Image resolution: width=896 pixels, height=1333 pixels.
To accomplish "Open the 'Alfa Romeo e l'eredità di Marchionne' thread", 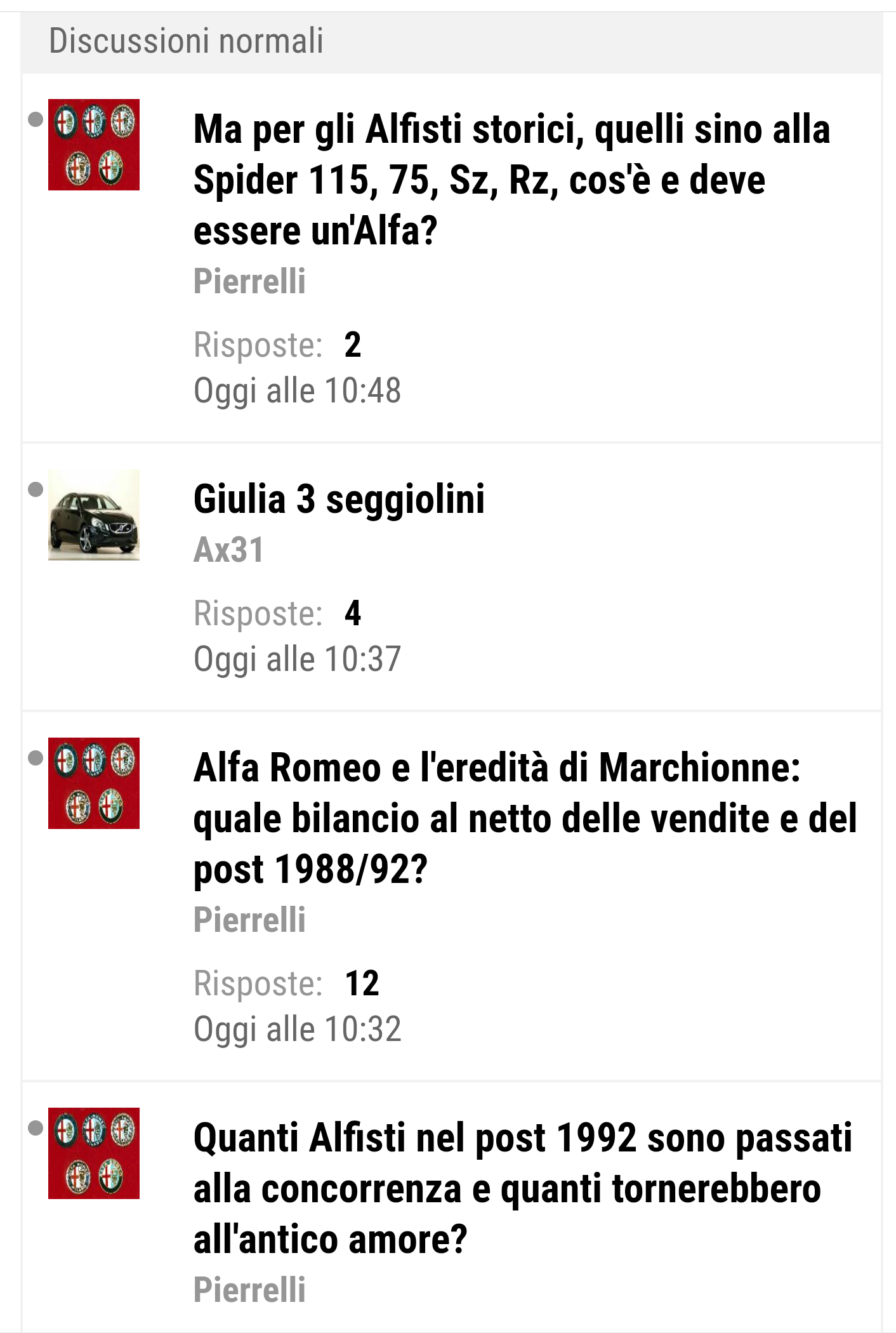I will click(524, 818).
